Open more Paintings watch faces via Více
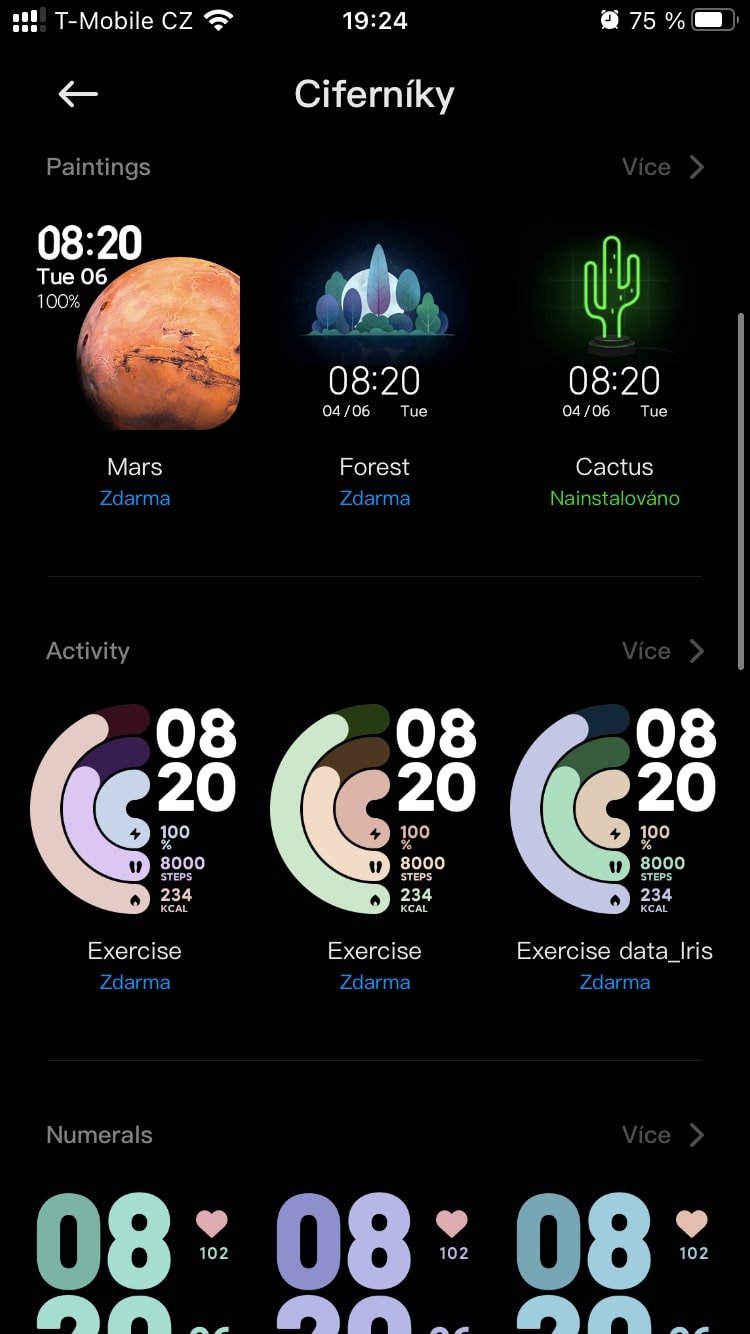The height and width of the screenshot is (1334, 750). [x=663, y=167]
